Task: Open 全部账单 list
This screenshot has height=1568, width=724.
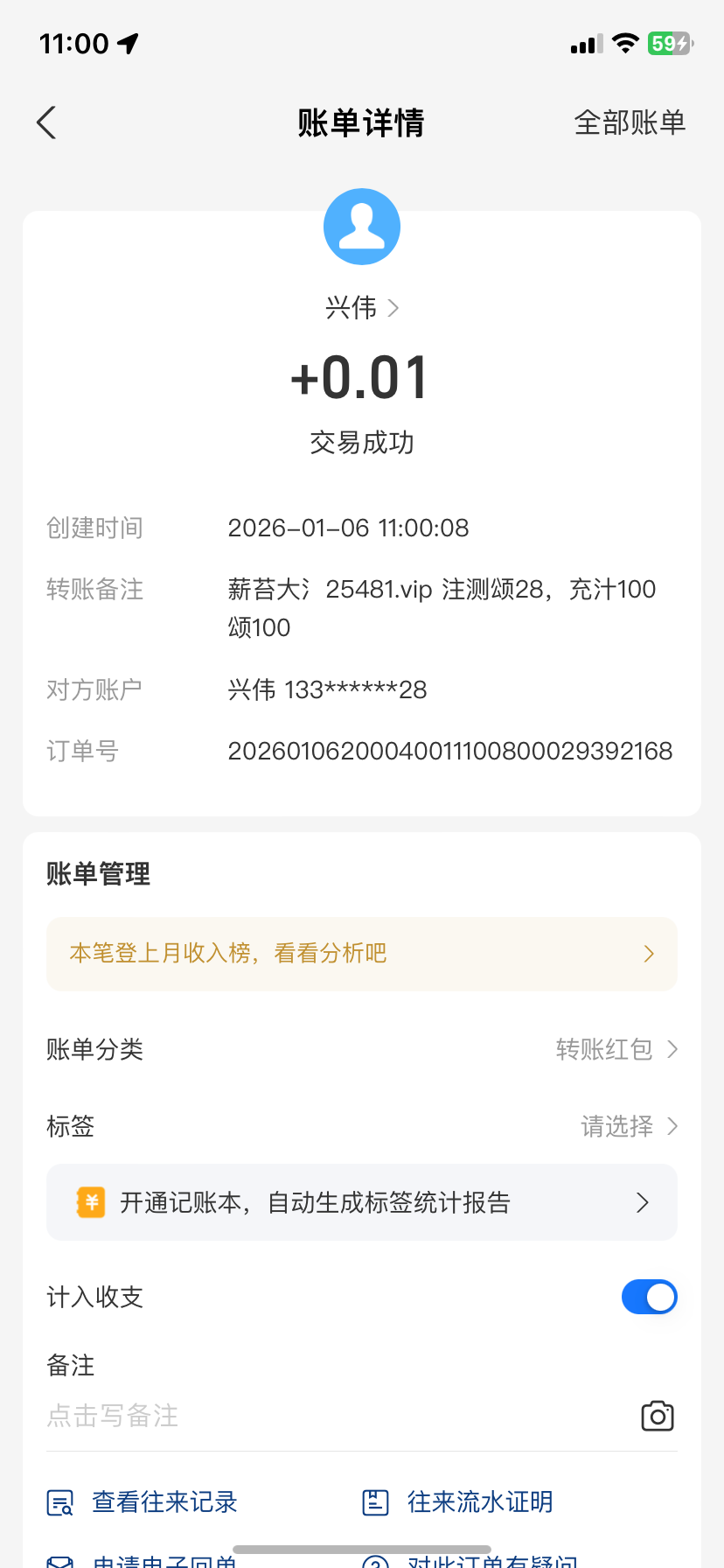Action: (x=629, y=122)
